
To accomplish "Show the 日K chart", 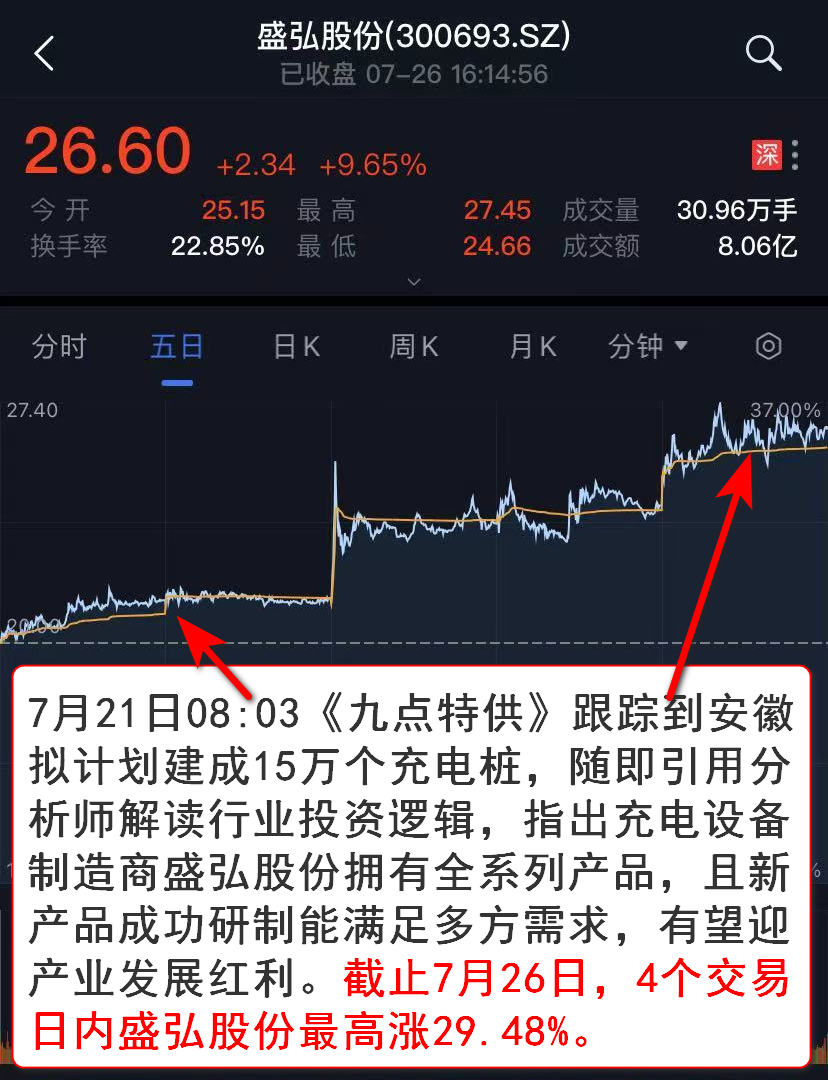I will click(x=297, y=347).
